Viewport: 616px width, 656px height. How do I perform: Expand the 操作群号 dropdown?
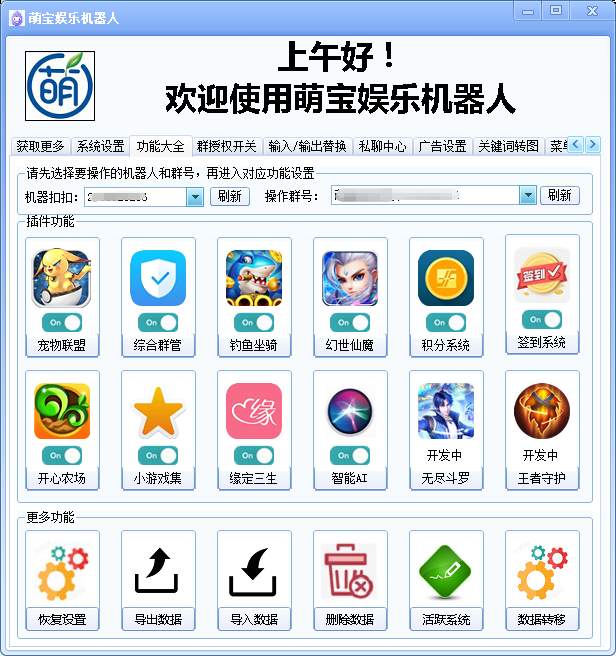[x=528, y=196]
